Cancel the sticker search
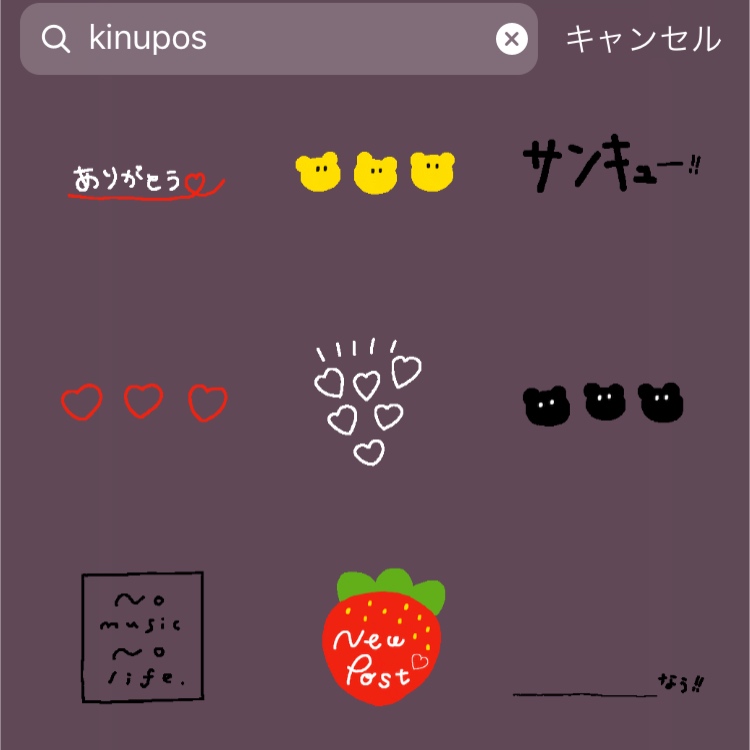Viewport: 750px width, 750px height. 643,39
